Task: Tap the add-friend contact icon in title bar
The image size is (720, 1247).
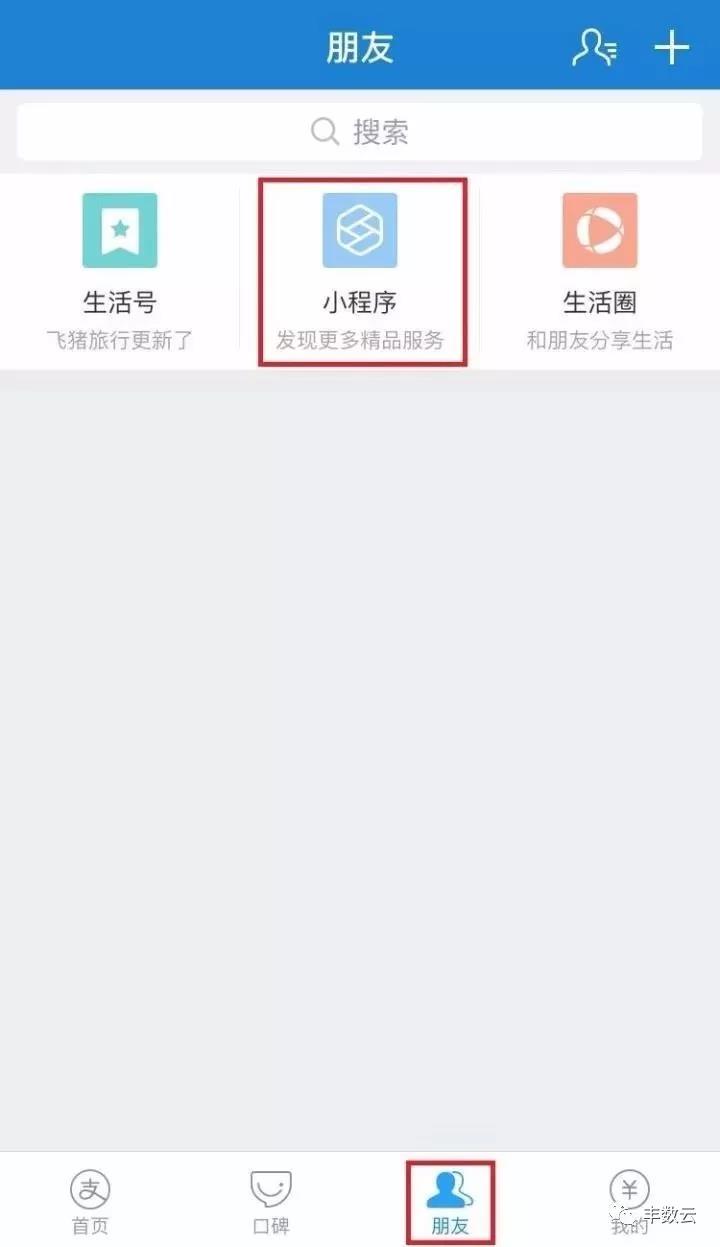Action: [x=595, y=45]
